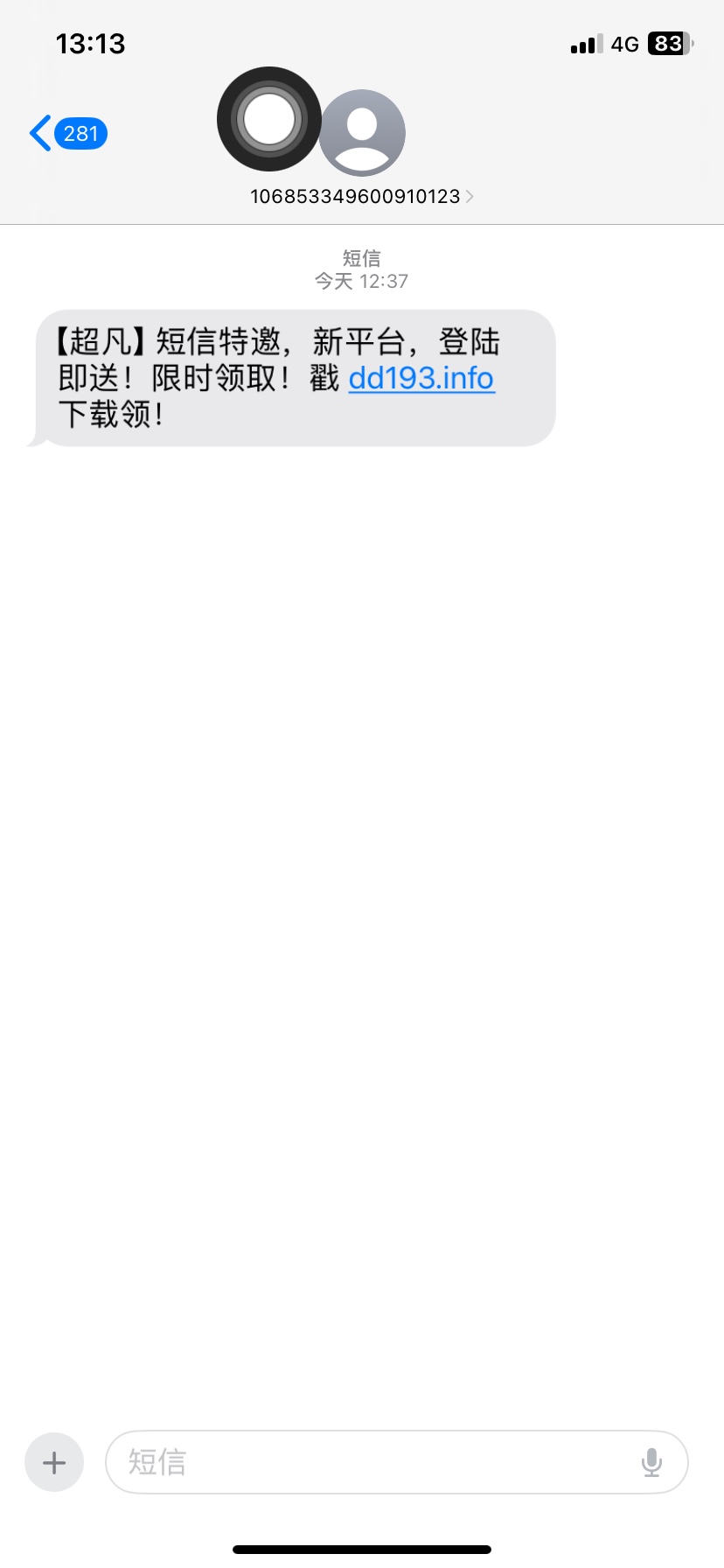Screen dimensions: 724x1568
Task: Go back to the message list
Action: pos(66,134)
